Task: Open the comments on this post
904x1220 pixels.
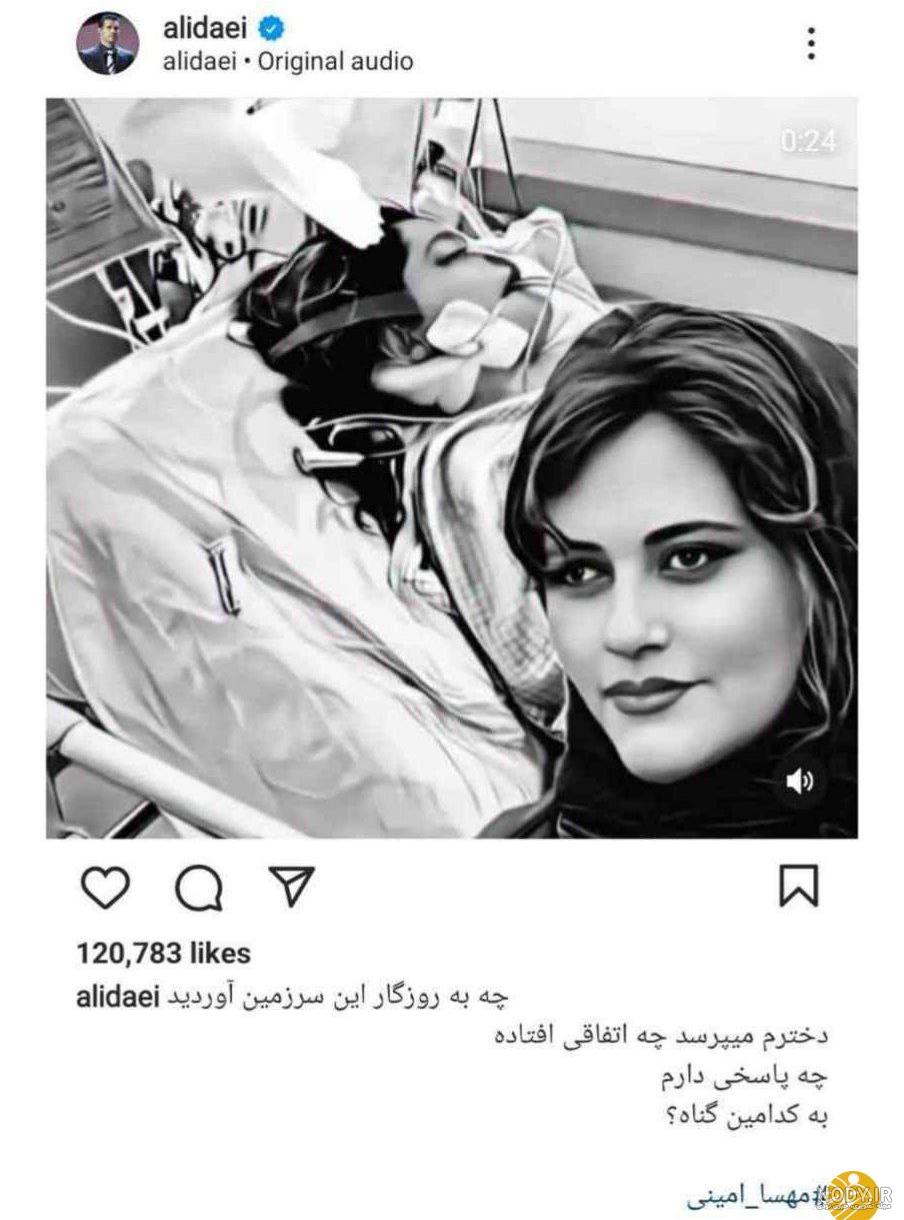Action: 199,886
